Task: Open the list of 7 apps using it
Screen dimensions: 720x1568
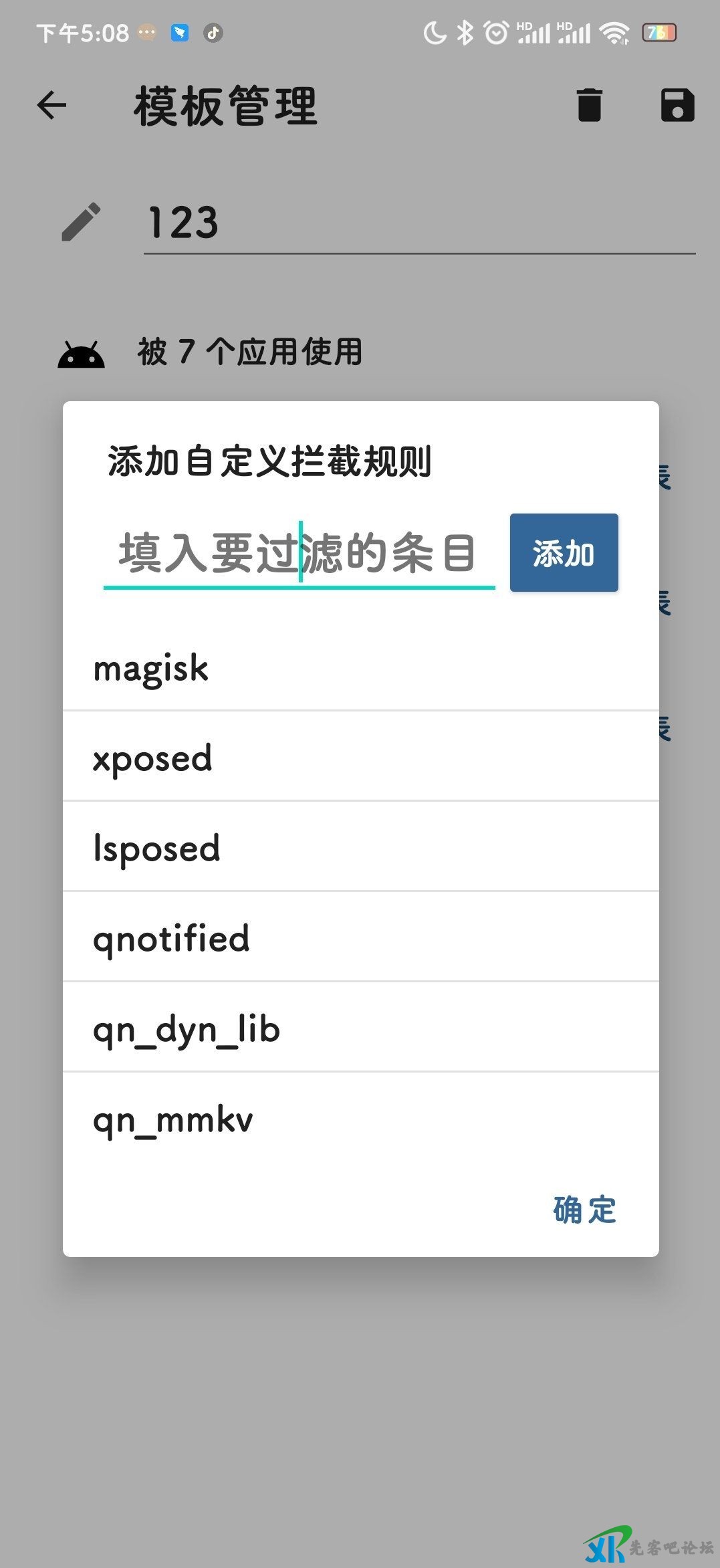Action: pos(250,352)
